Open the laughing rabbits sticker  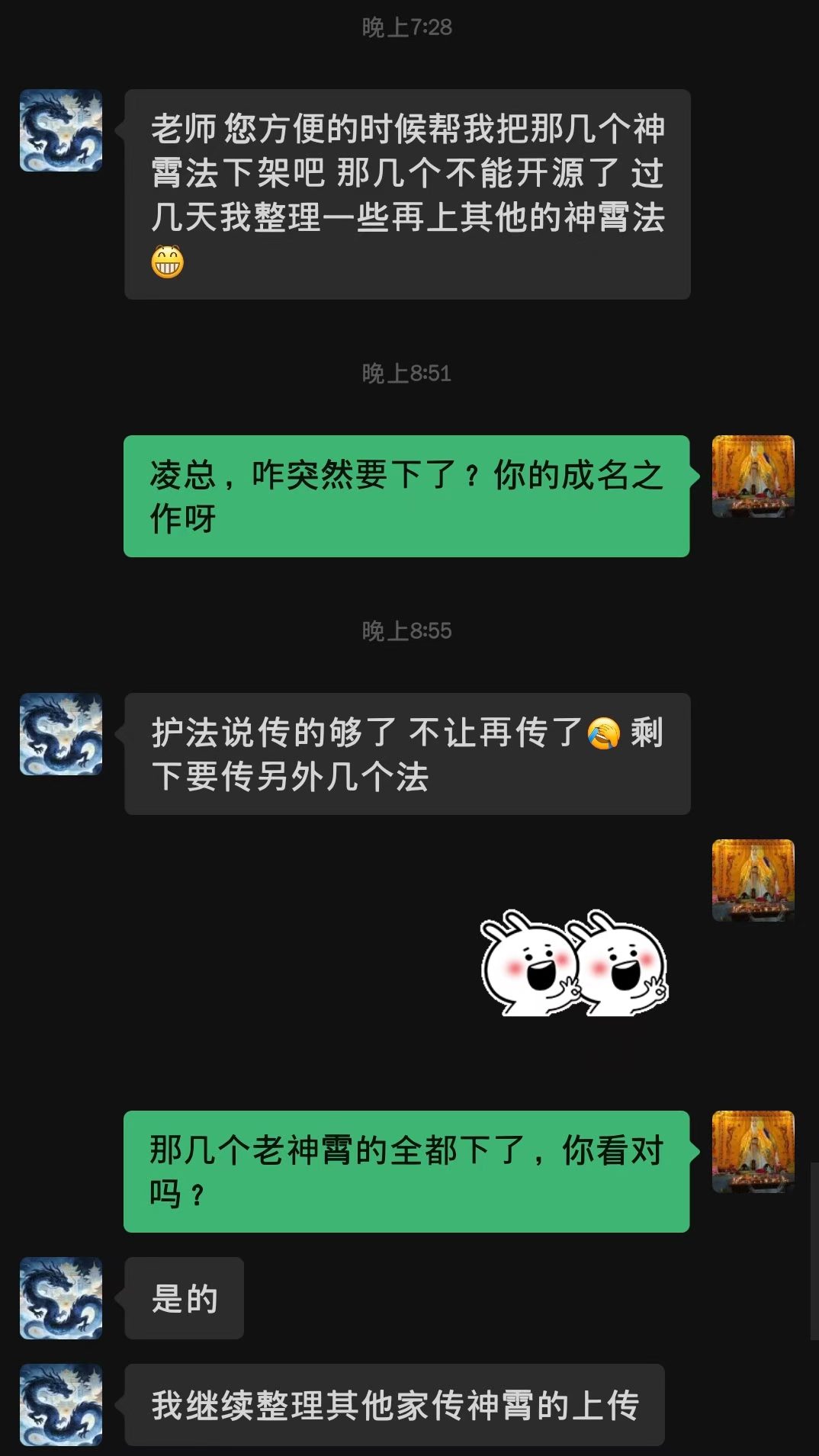pos(574,964)
